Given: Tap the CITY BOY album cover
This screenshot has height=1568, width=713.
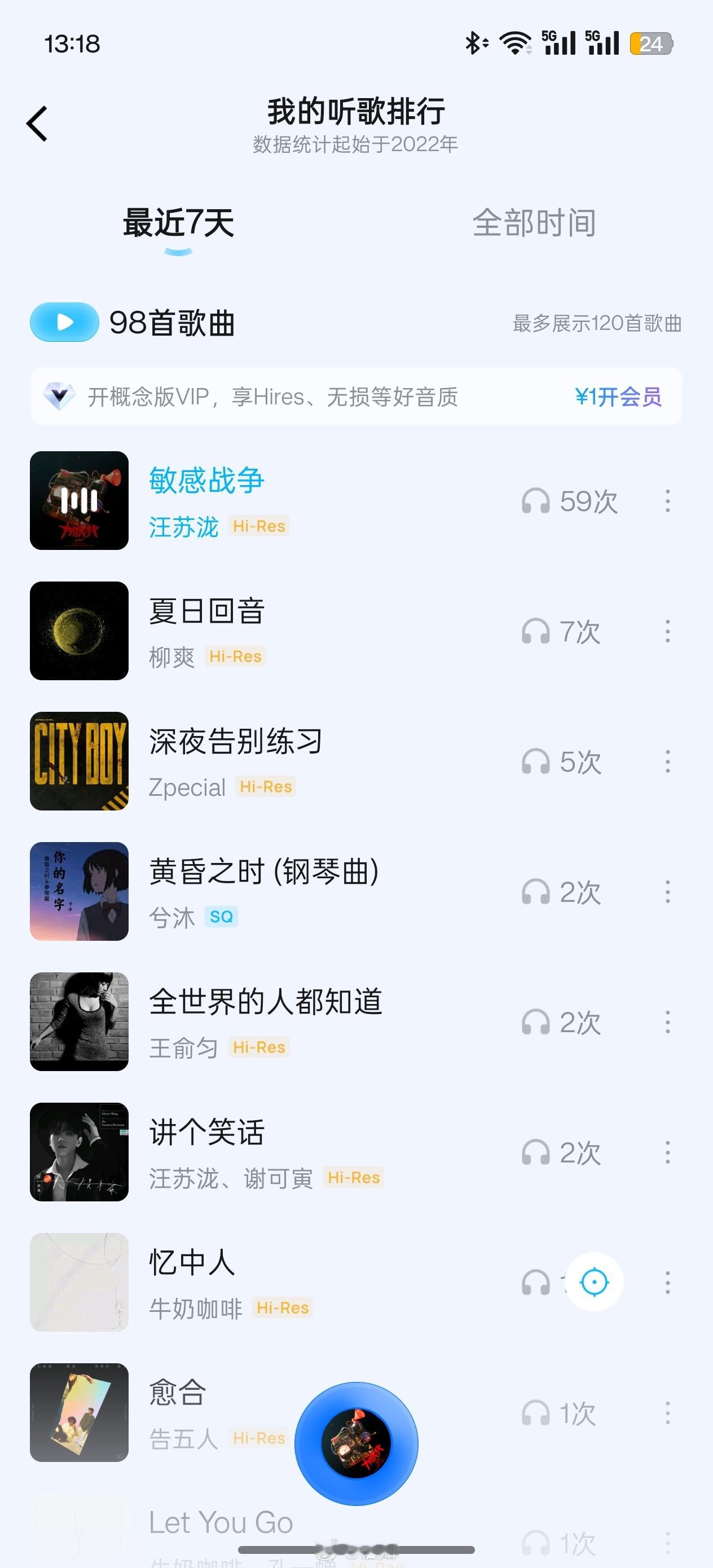Looking at the screenshot, I should click(x=79, y=761).
